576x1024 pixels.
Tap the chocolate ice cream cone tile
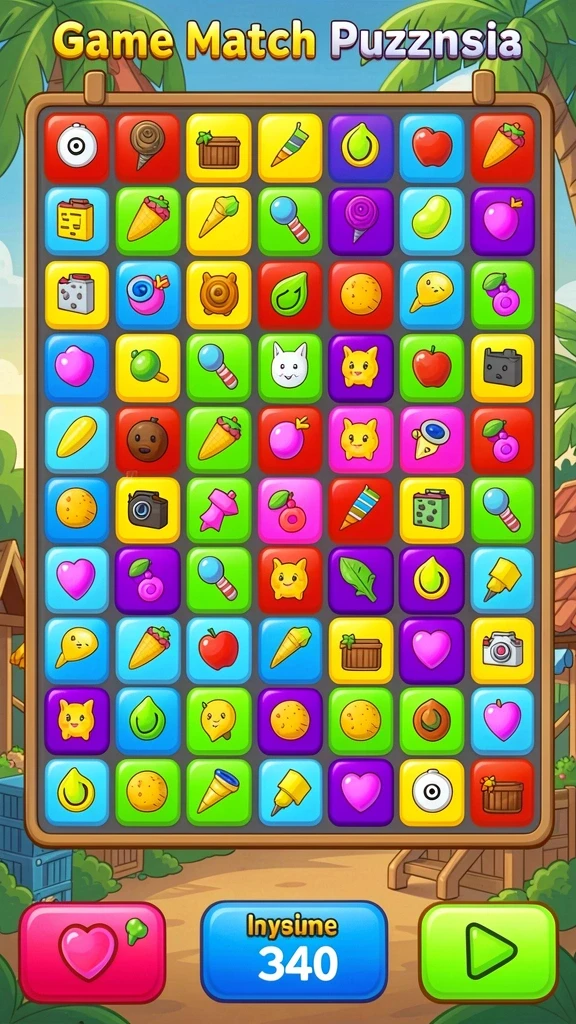pos(148,148)
